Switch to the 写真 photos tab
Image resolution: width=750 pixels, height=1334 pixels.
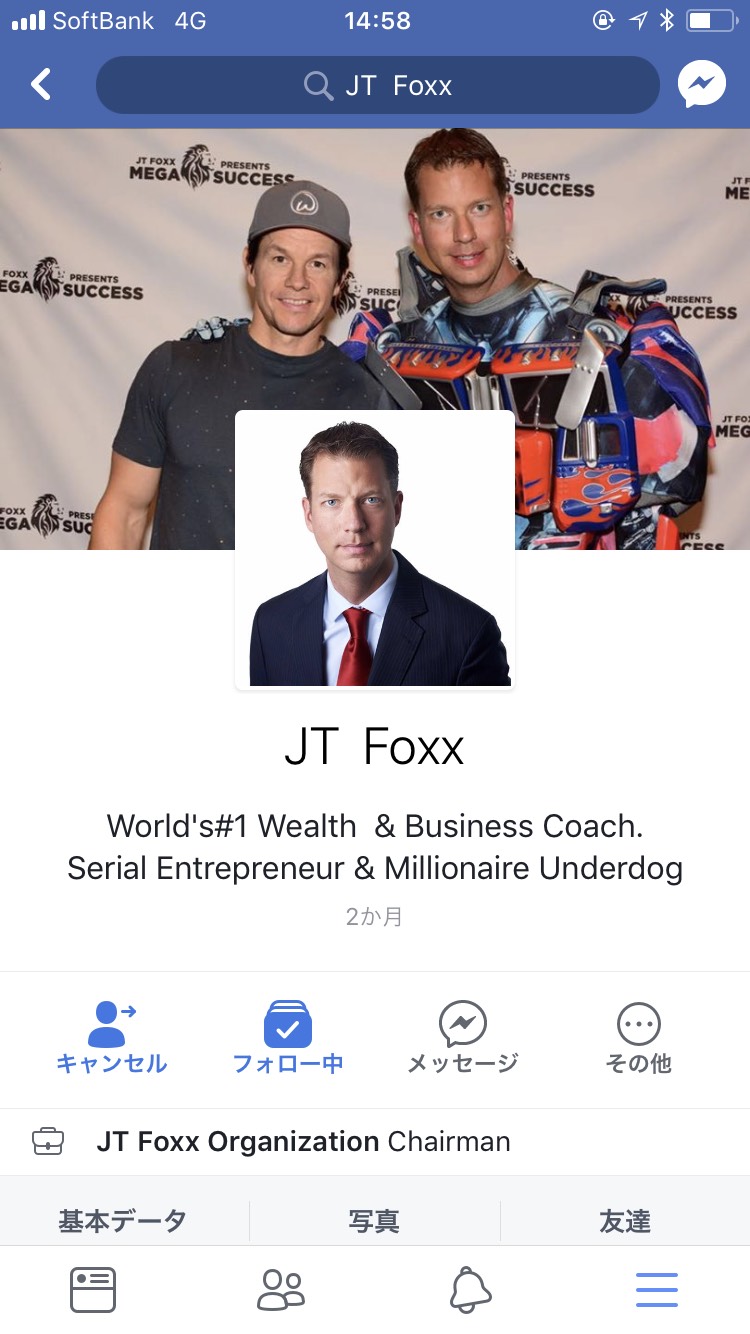tap(374, 1221)
